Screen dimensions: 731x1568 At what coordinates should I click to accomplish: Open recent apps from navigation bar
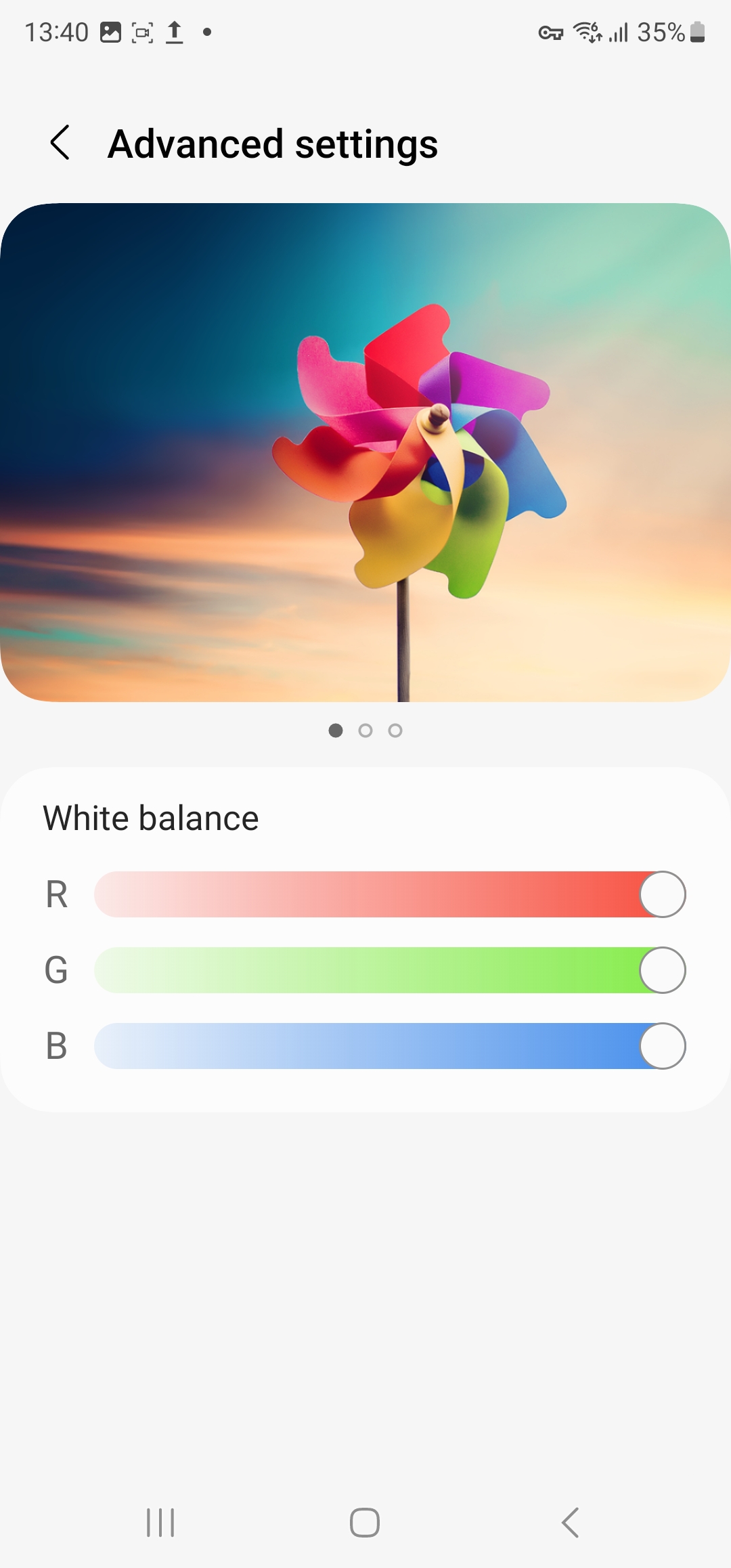tap(160, 1523)
